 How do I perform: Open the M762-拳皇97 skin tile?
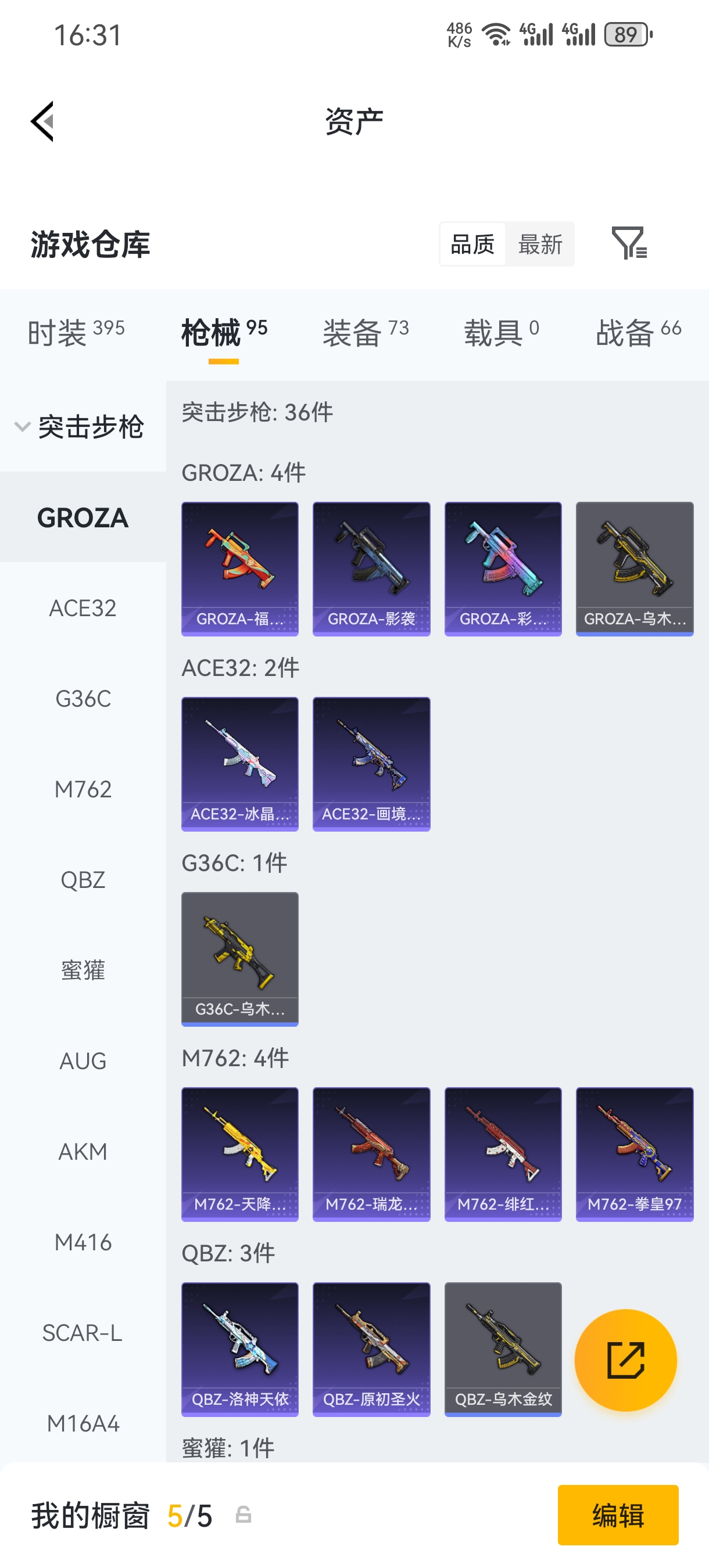[x=634, y=1154]
